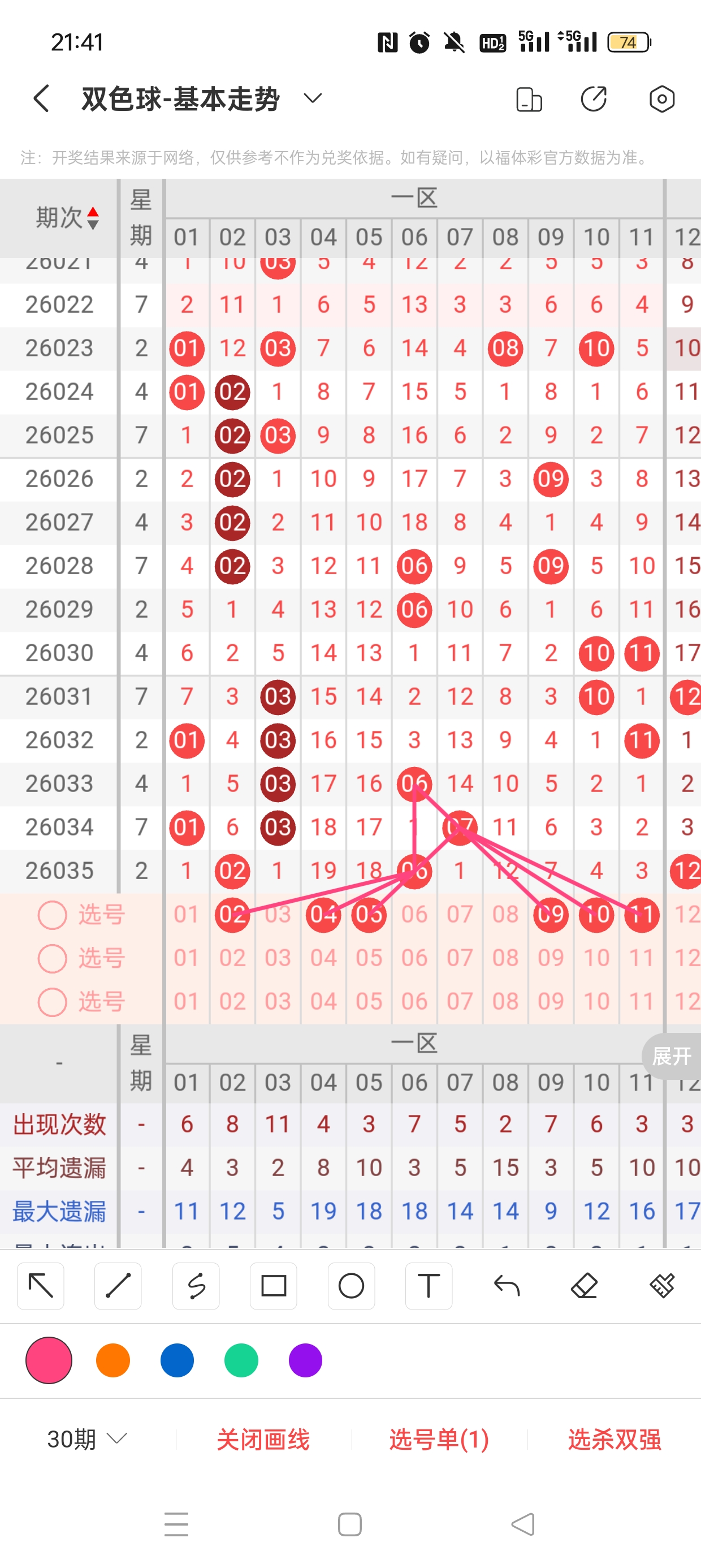Select the circle drawing tool
Viewport: 701px width, 1568px height.
351,1287
